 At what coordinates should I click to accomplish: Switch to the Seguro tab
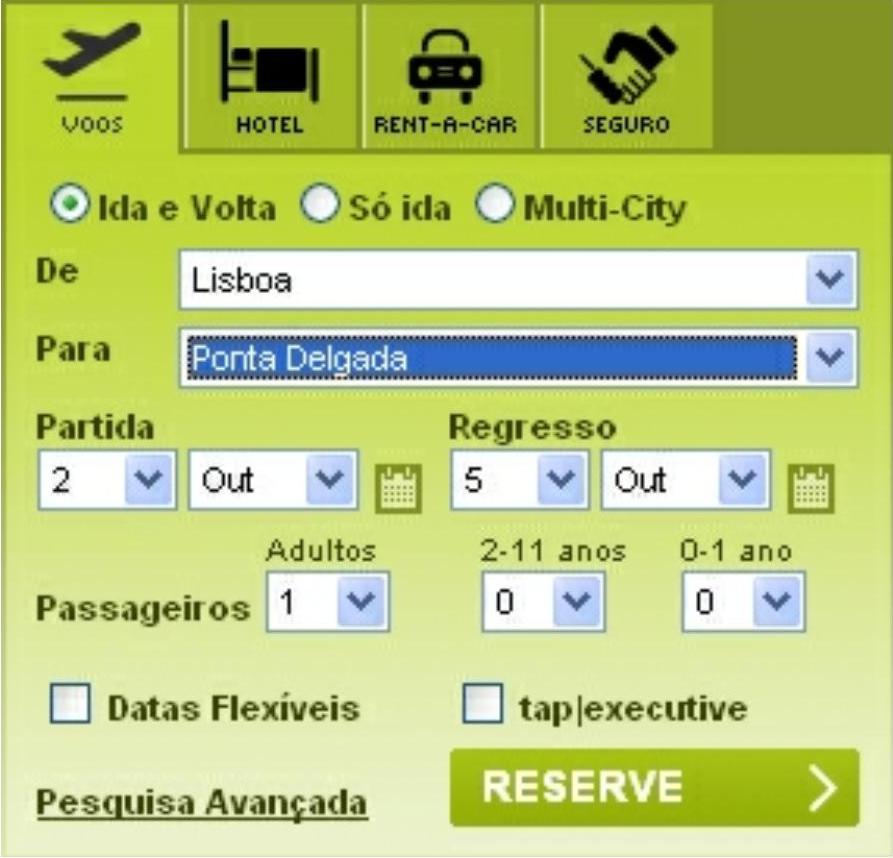click(626, 79)
